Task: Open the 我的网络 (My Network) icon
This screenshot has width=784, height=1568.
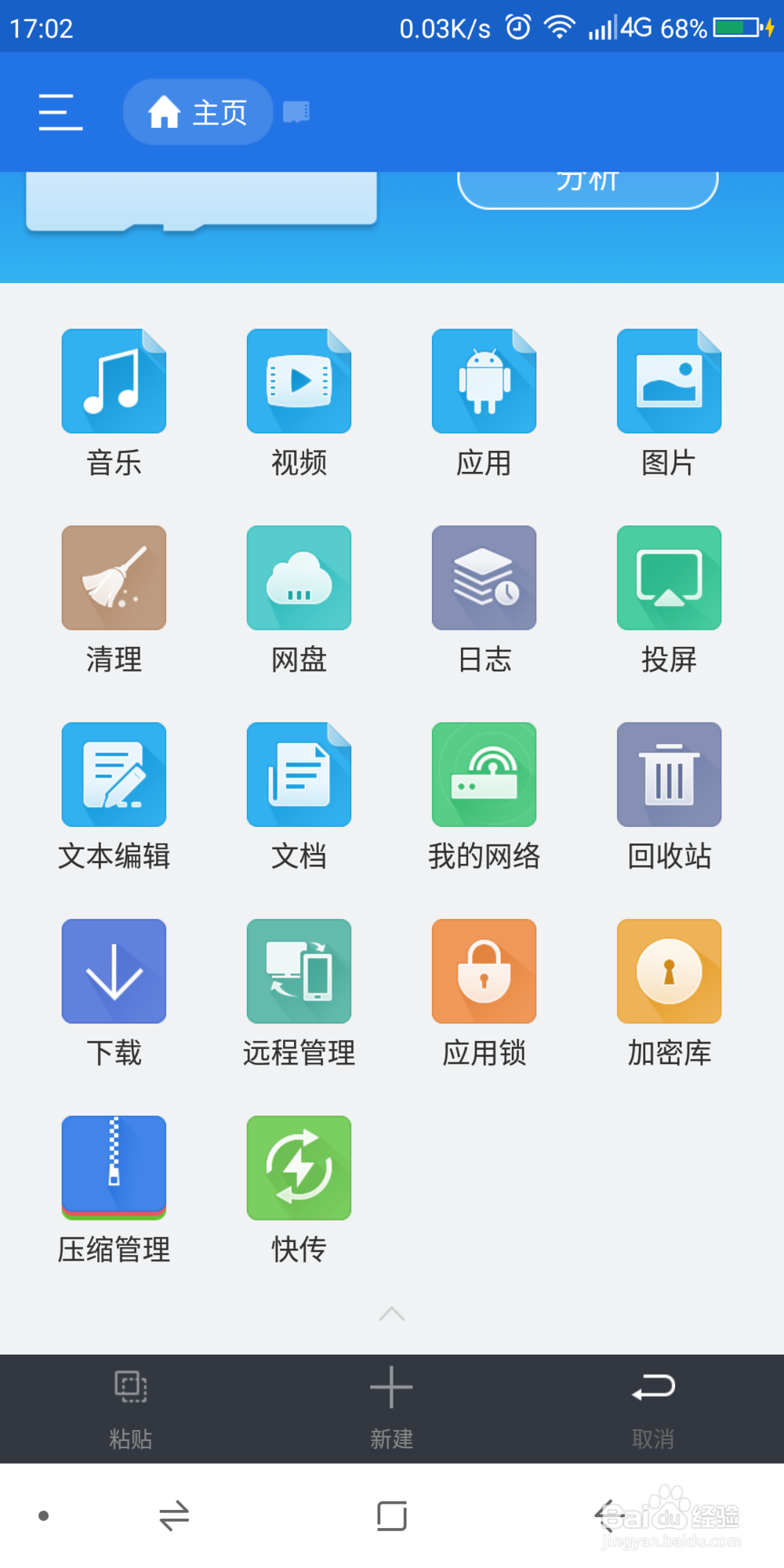Action: click(x=484, y=775)
